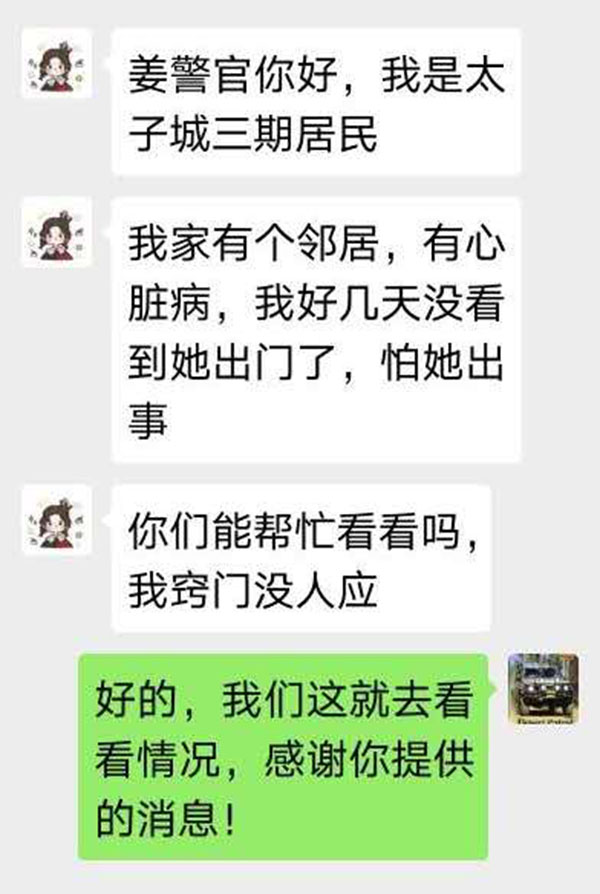Tap the avatar next to 我家有个邻居 message
This screenshot has width=600, height=894.
(57, 232)
